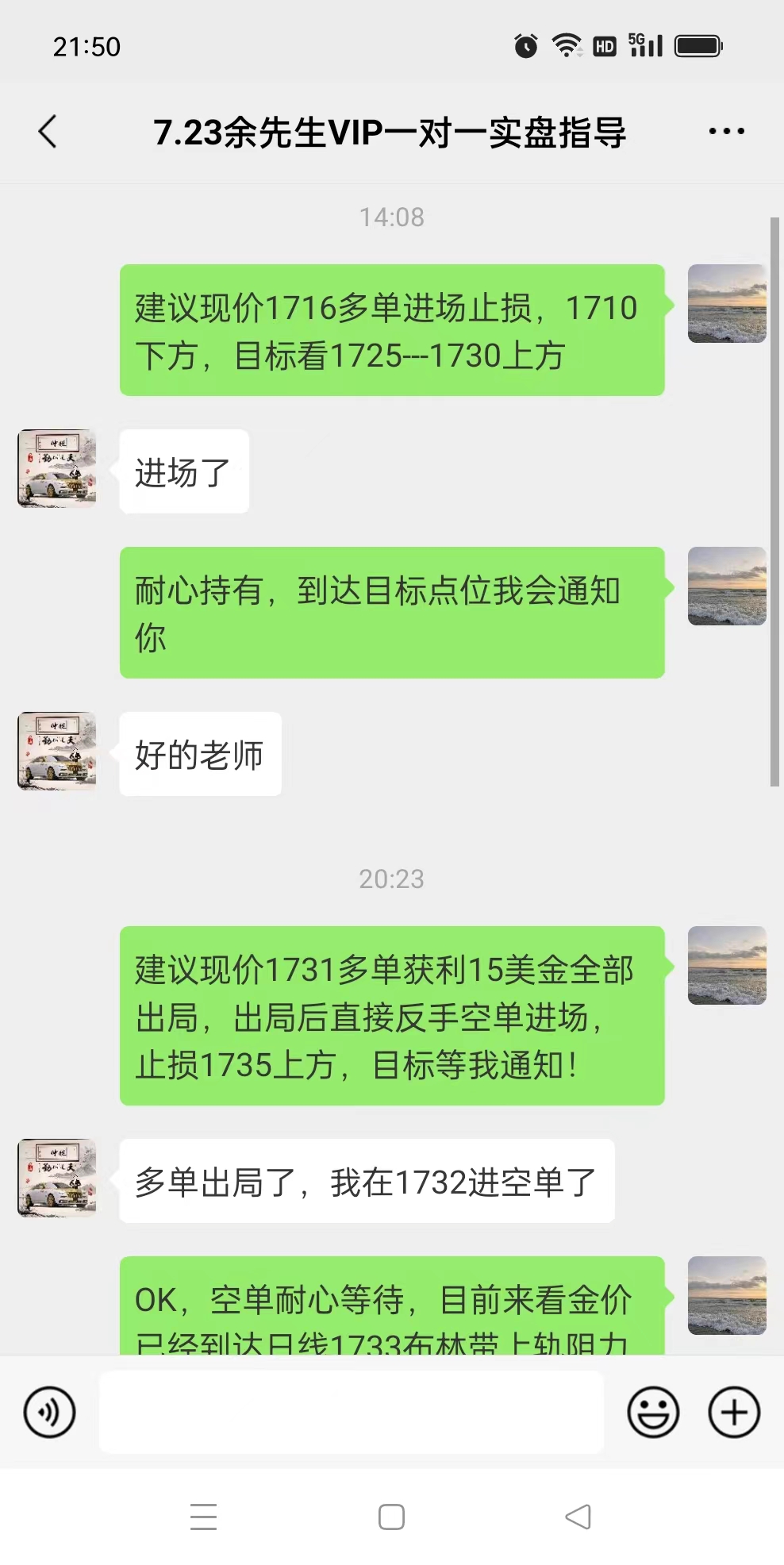Open the emoji sticker panel

pyautogui.click(x=653, y=1413)
